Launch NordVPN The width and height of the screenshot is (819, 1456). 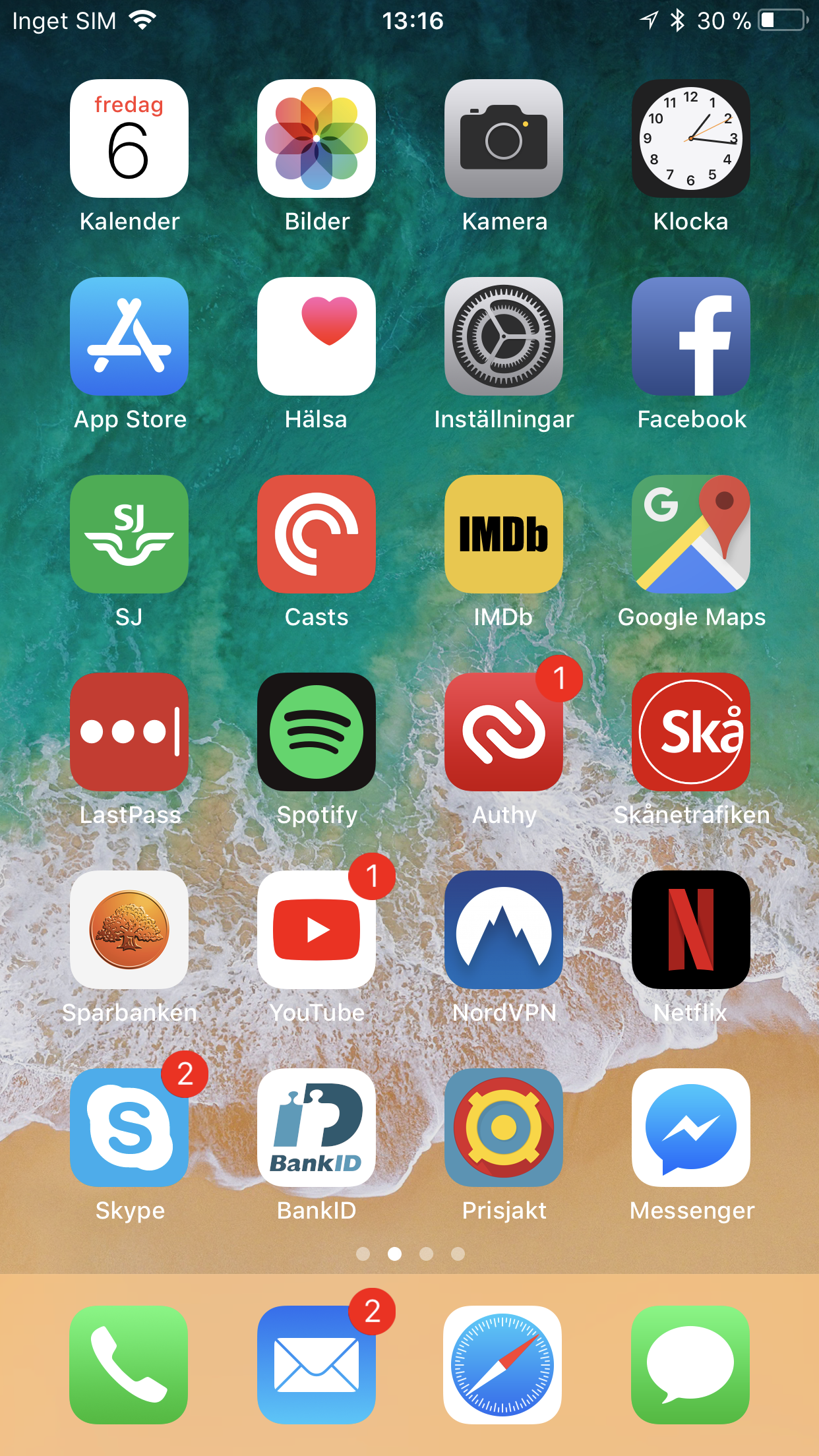pos(504,930)
